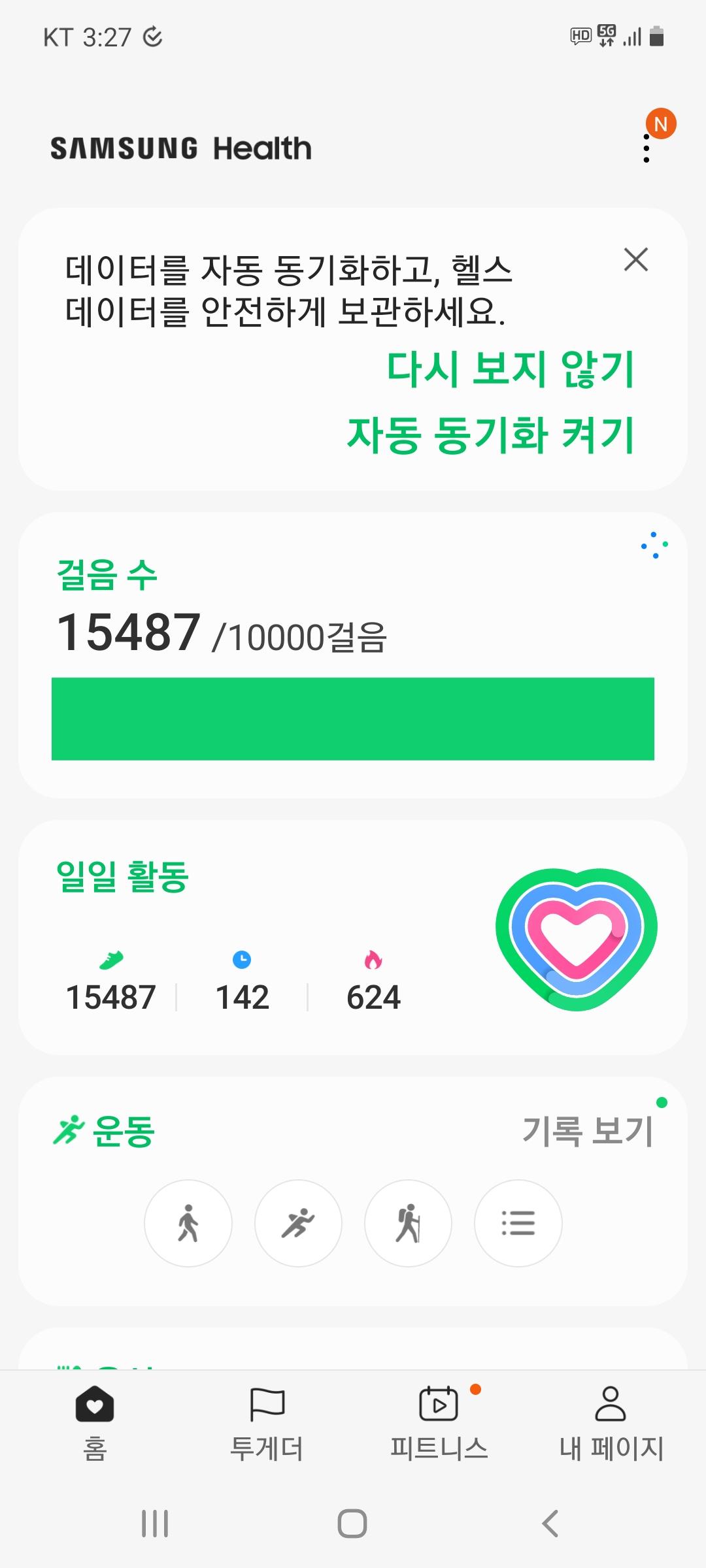Open the recent apps view

155,1524
